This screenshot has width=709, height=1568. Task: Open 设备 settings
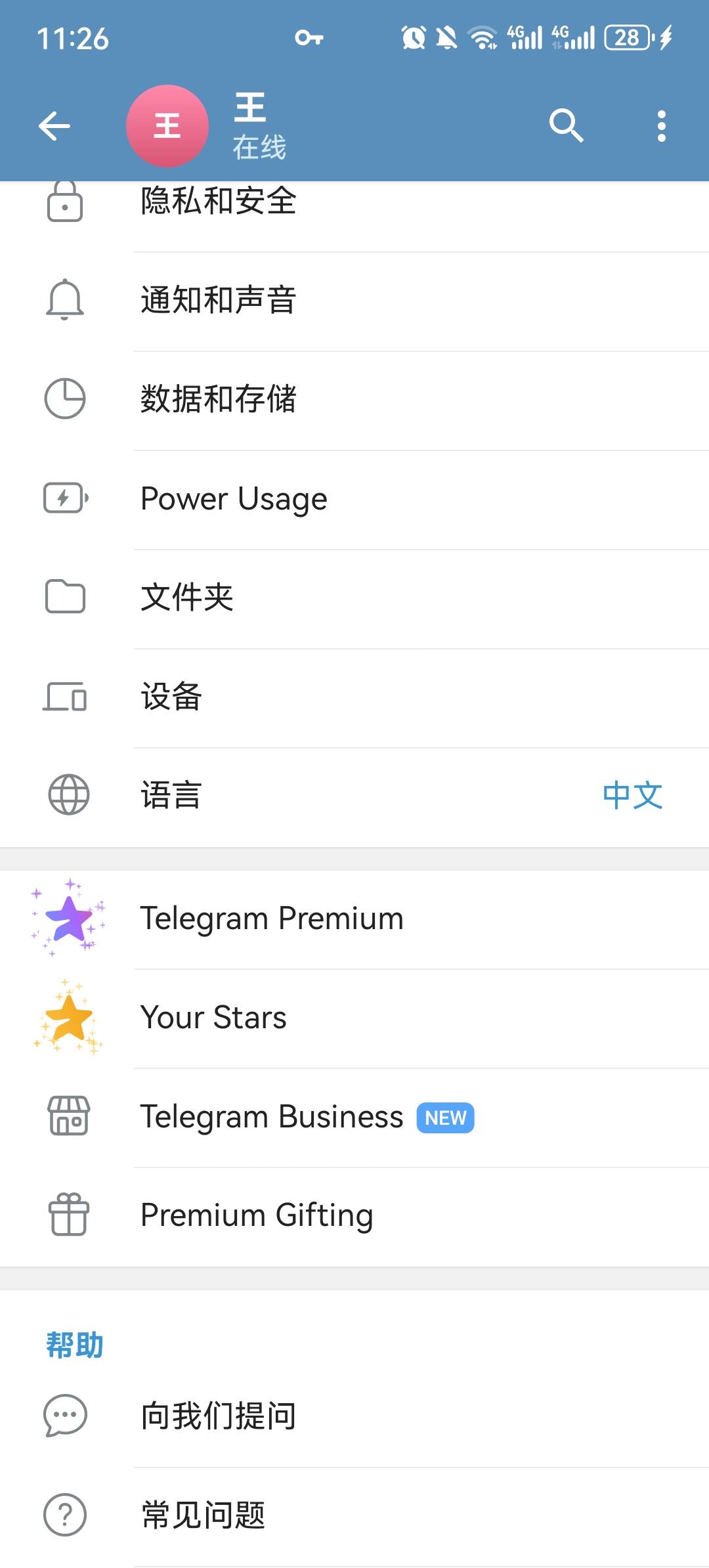[354, 698]
